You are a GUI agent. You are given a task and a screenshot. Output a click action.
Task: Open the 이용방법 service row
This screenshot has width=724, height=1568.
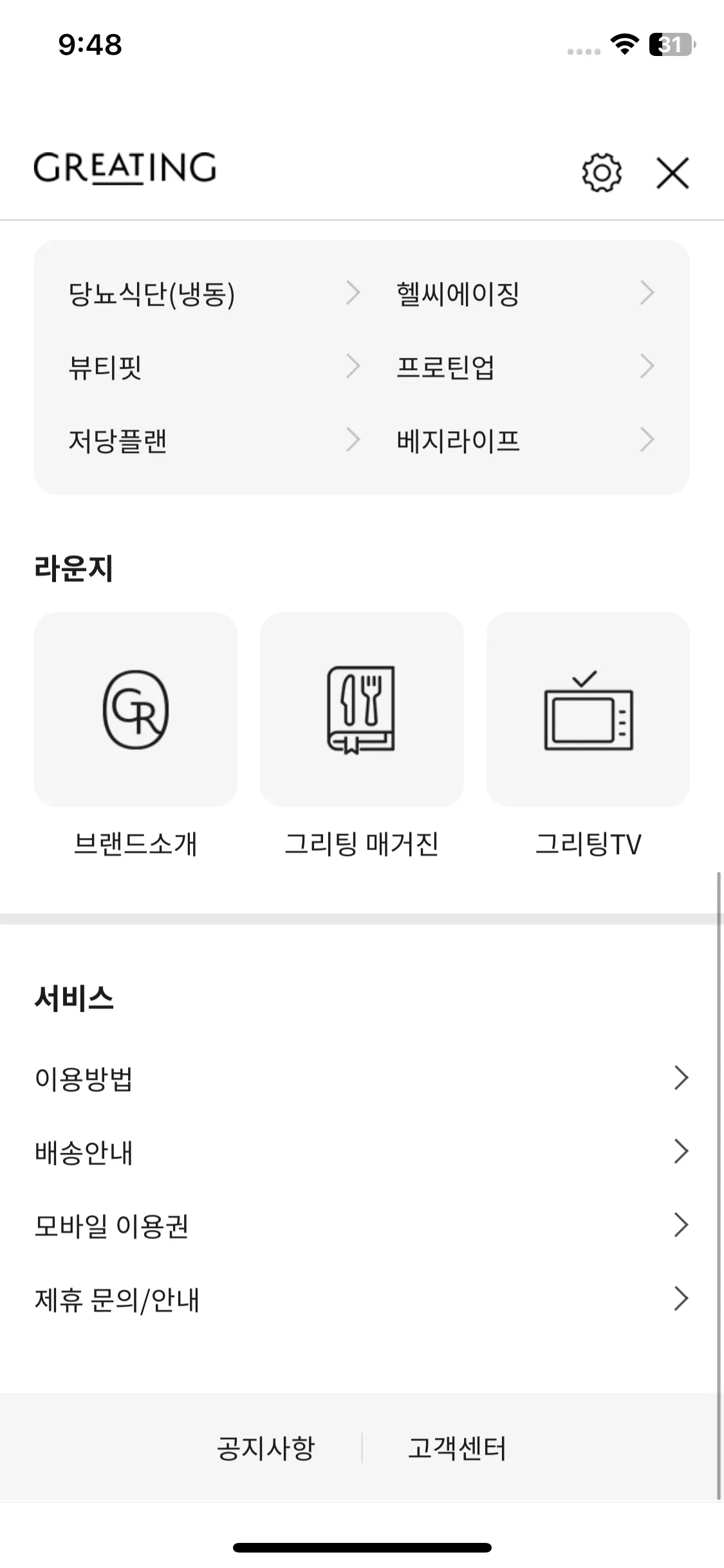coord(362,1078)
